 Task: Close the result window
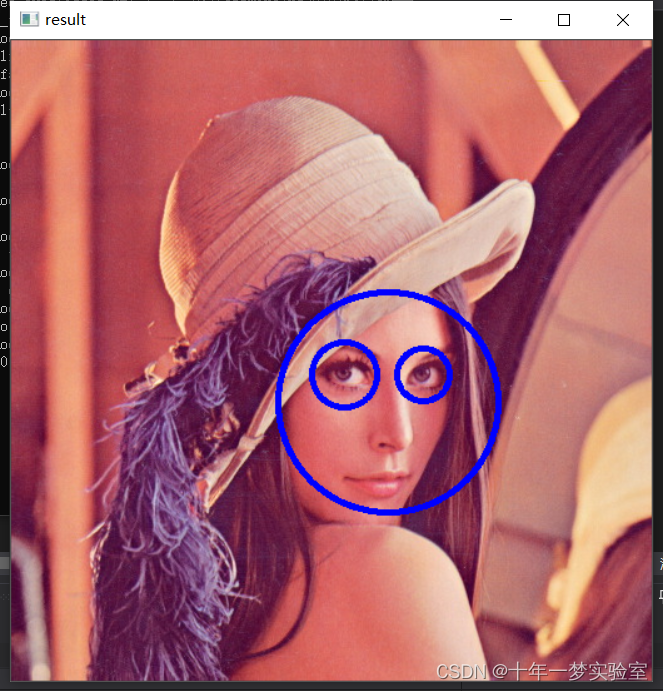[623, 20]
